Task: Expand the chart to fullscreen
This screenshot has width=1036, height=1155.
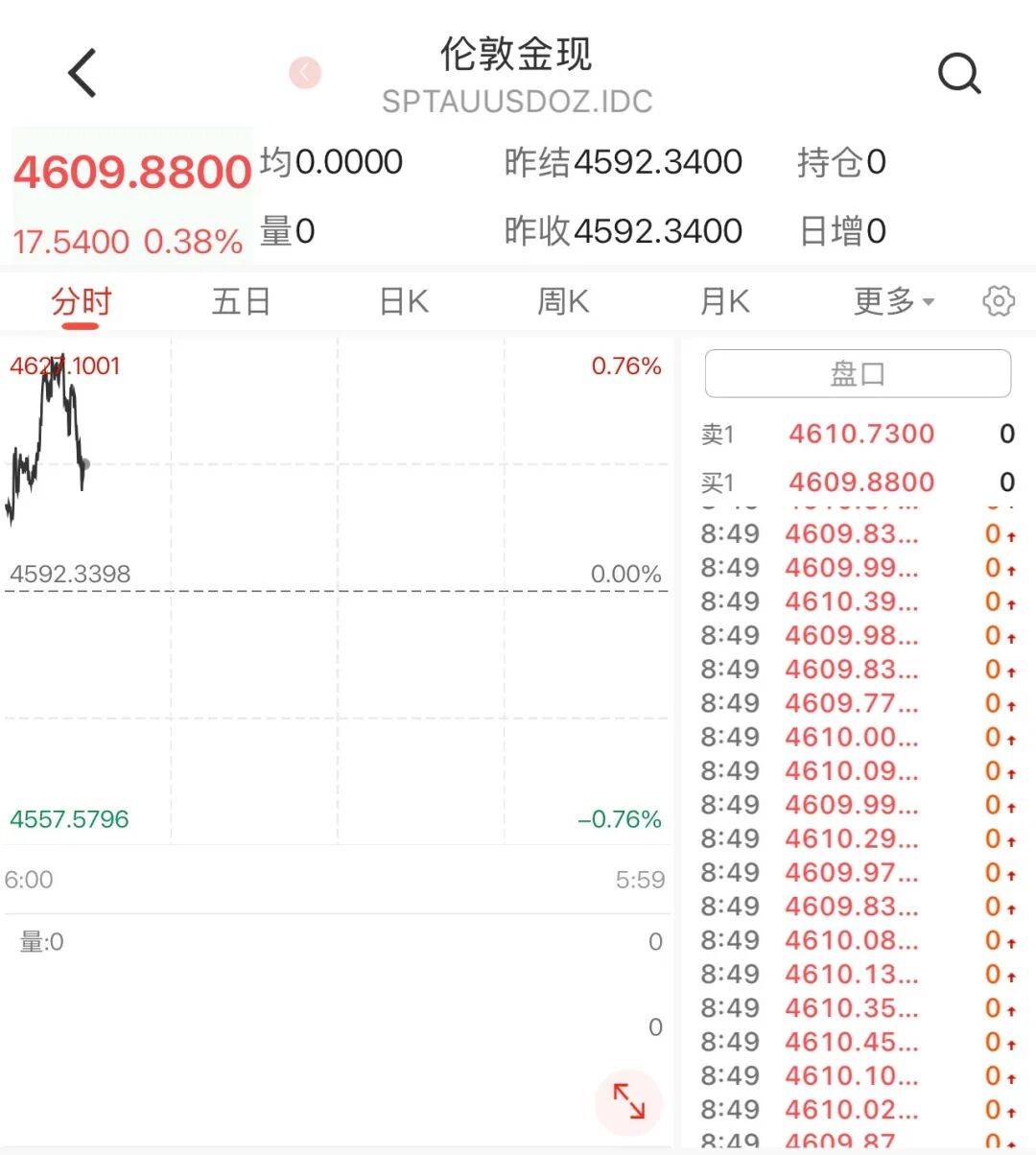Action: tap(628, 1100)
